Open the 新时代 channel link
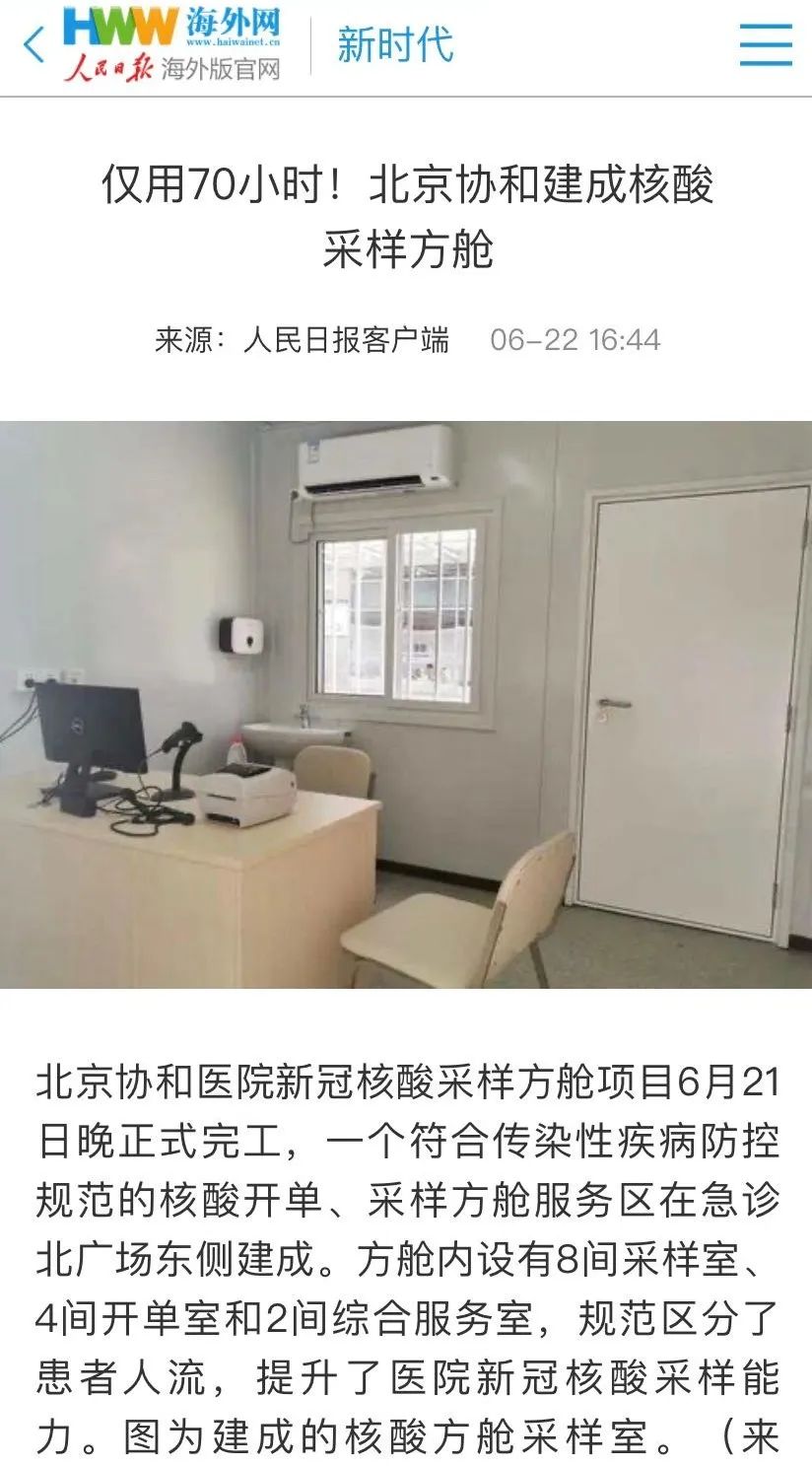Screen dimensions: 812x1466 [394, 45]
